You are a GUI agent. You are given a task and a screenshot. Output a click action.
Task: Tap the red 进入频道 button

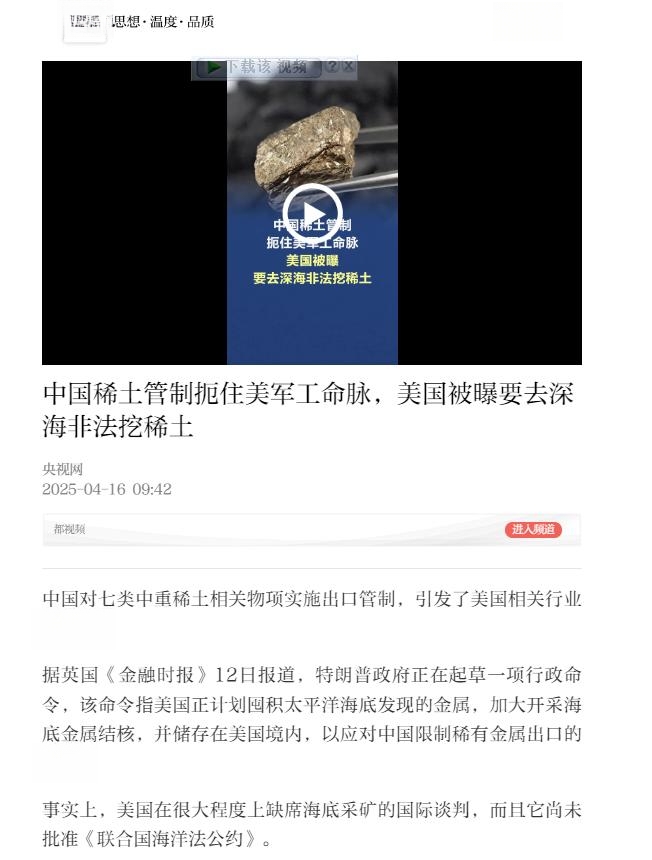click(533, 530)
